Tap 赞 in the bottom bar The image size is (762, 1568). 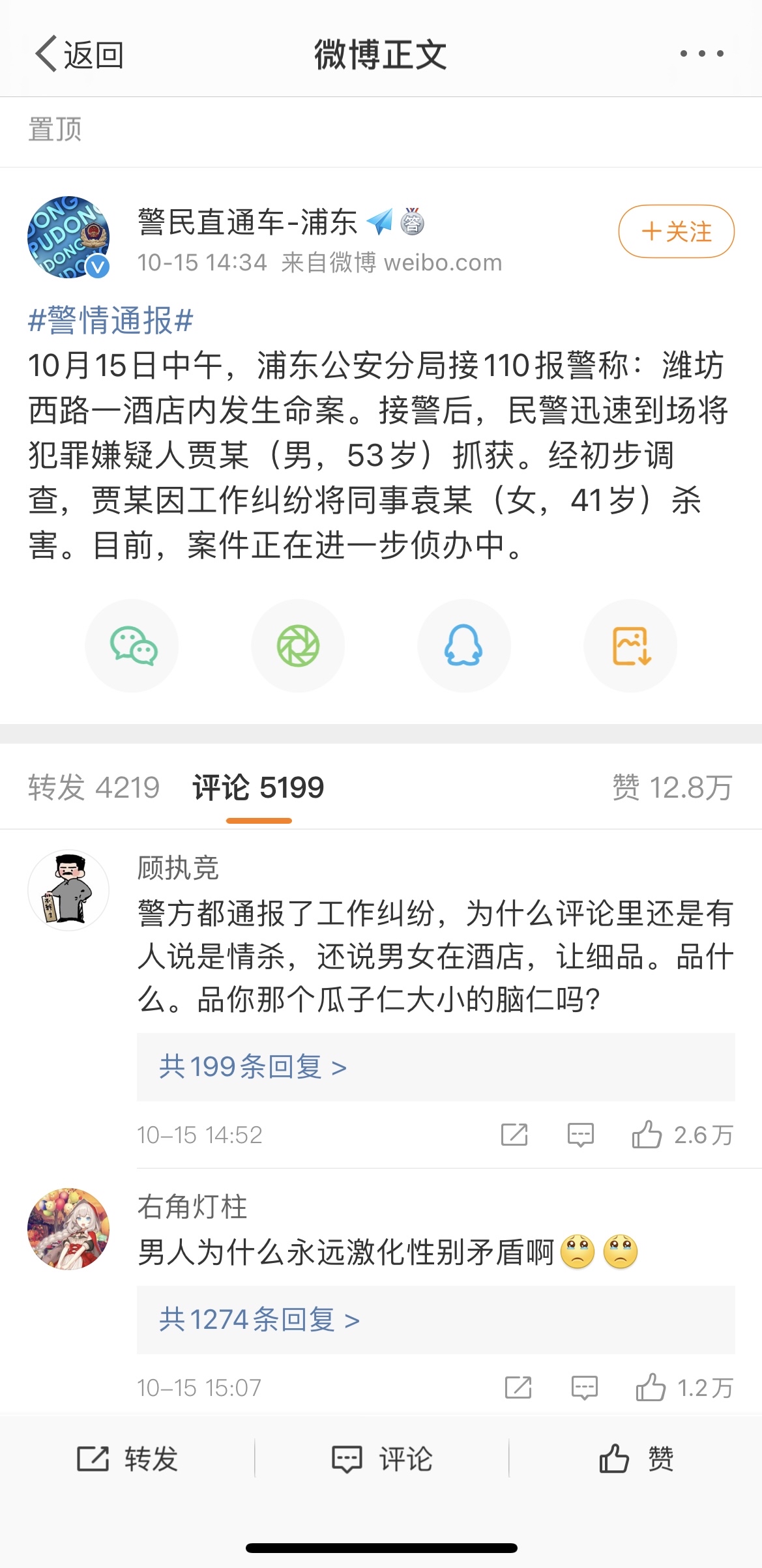636,1459
